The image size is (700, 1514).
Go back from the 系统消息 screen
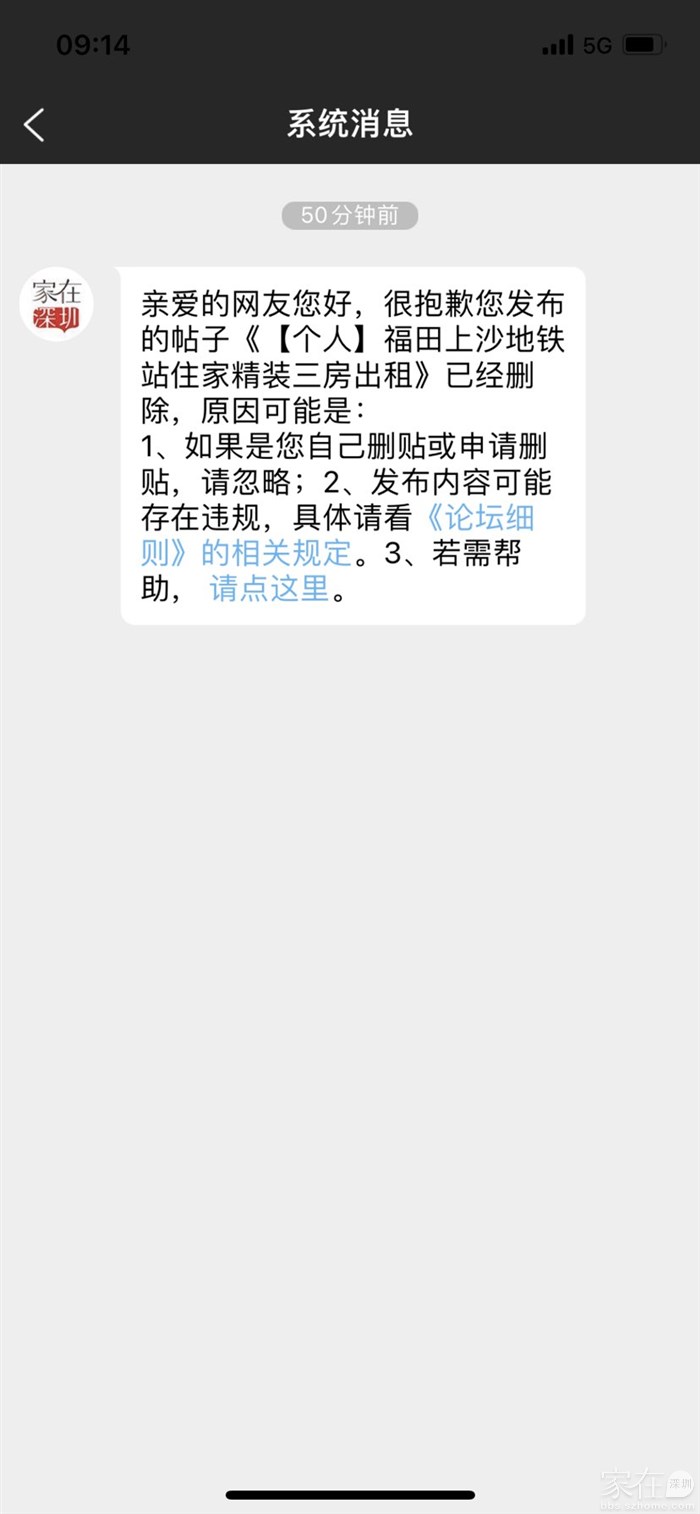(x=34, y=125)
